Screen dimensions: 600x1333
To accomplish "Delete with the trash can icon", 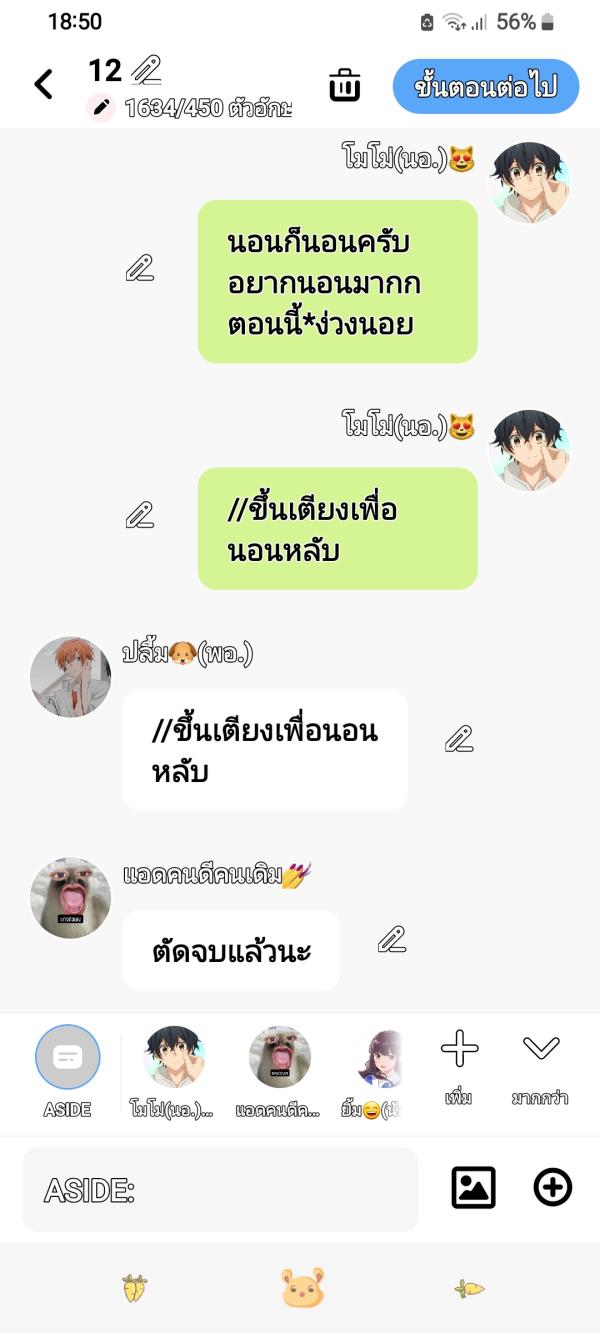I will (344, 86).
